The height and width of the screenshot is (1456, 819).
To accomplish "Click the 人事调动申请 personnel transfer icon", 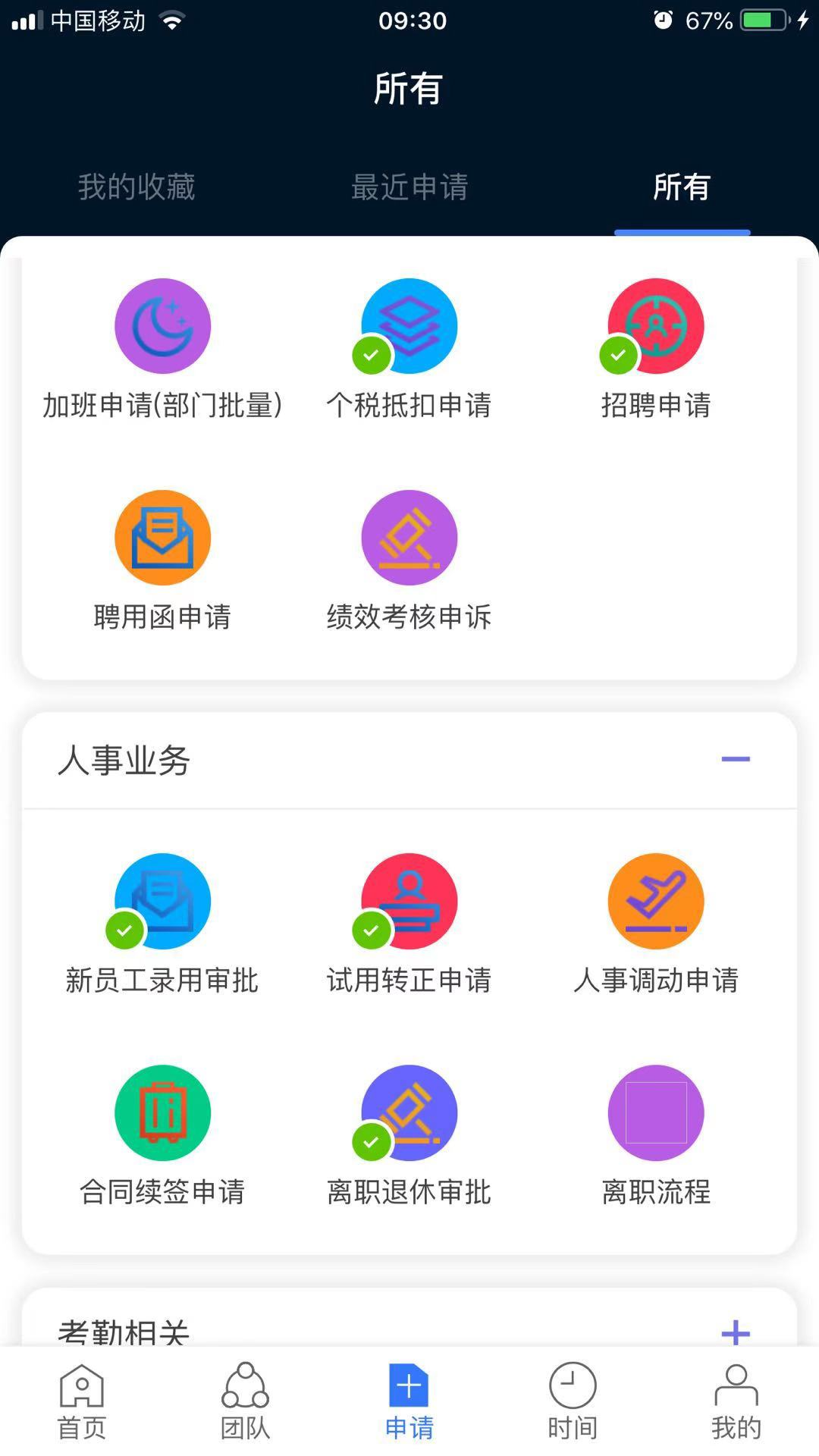I will [x=656, y=901].
